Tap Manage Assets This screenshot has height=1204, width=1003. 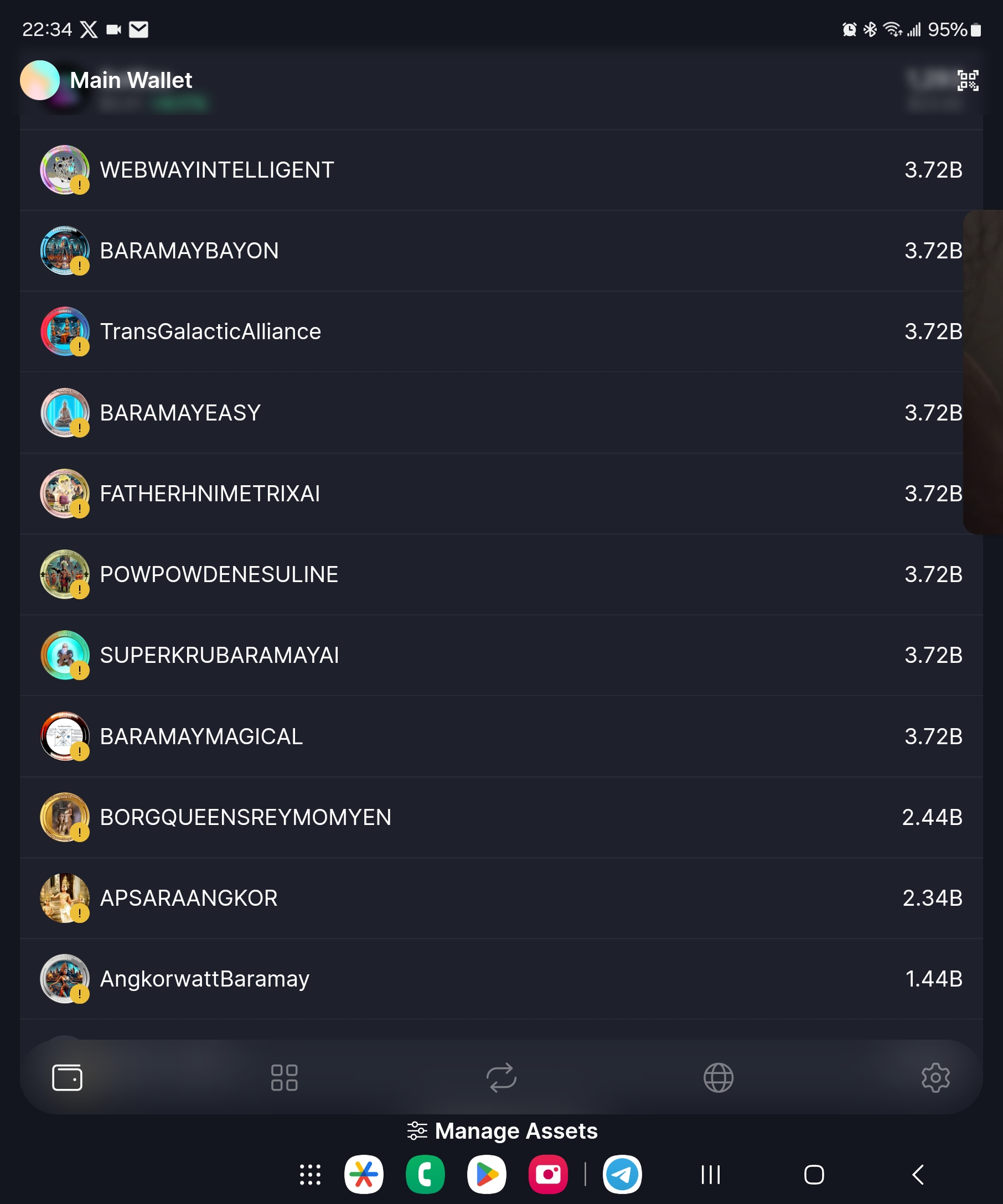coord(503,1131)
